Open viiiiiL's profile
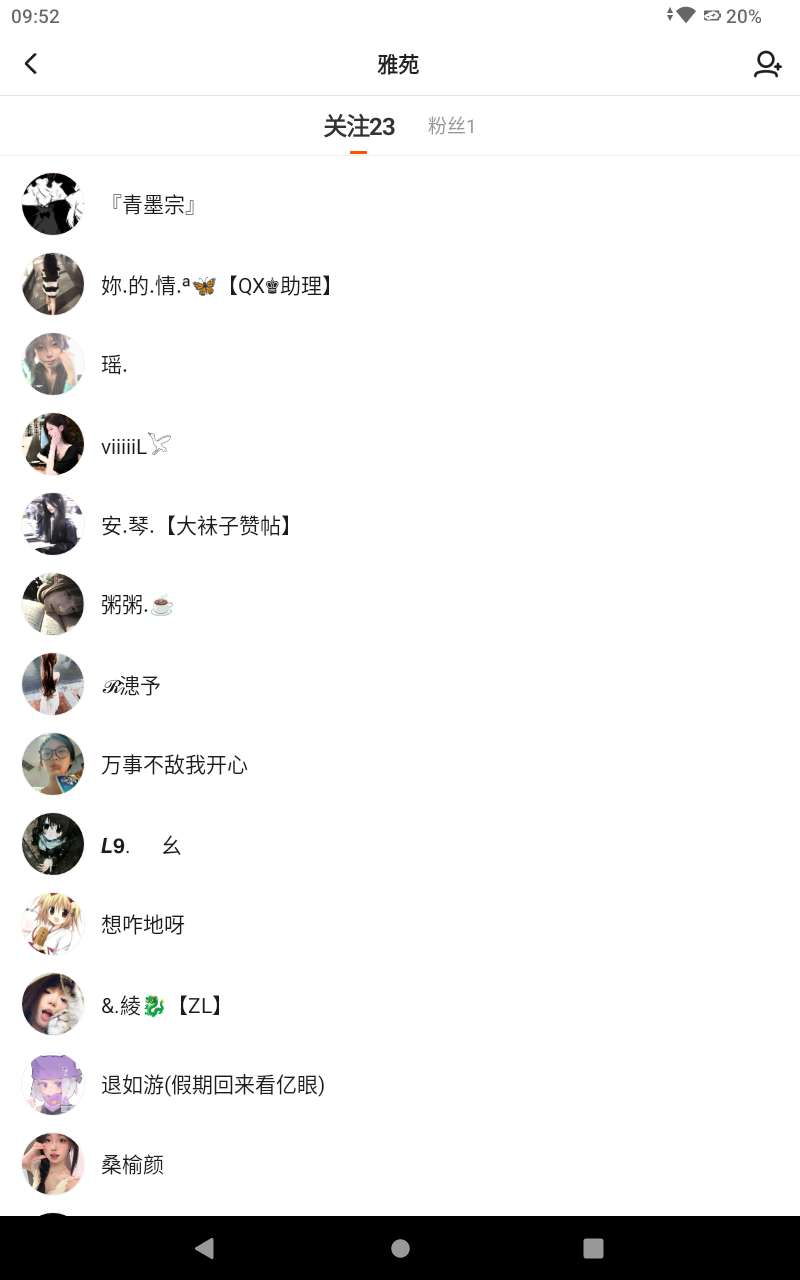 (x=136, y=445)
